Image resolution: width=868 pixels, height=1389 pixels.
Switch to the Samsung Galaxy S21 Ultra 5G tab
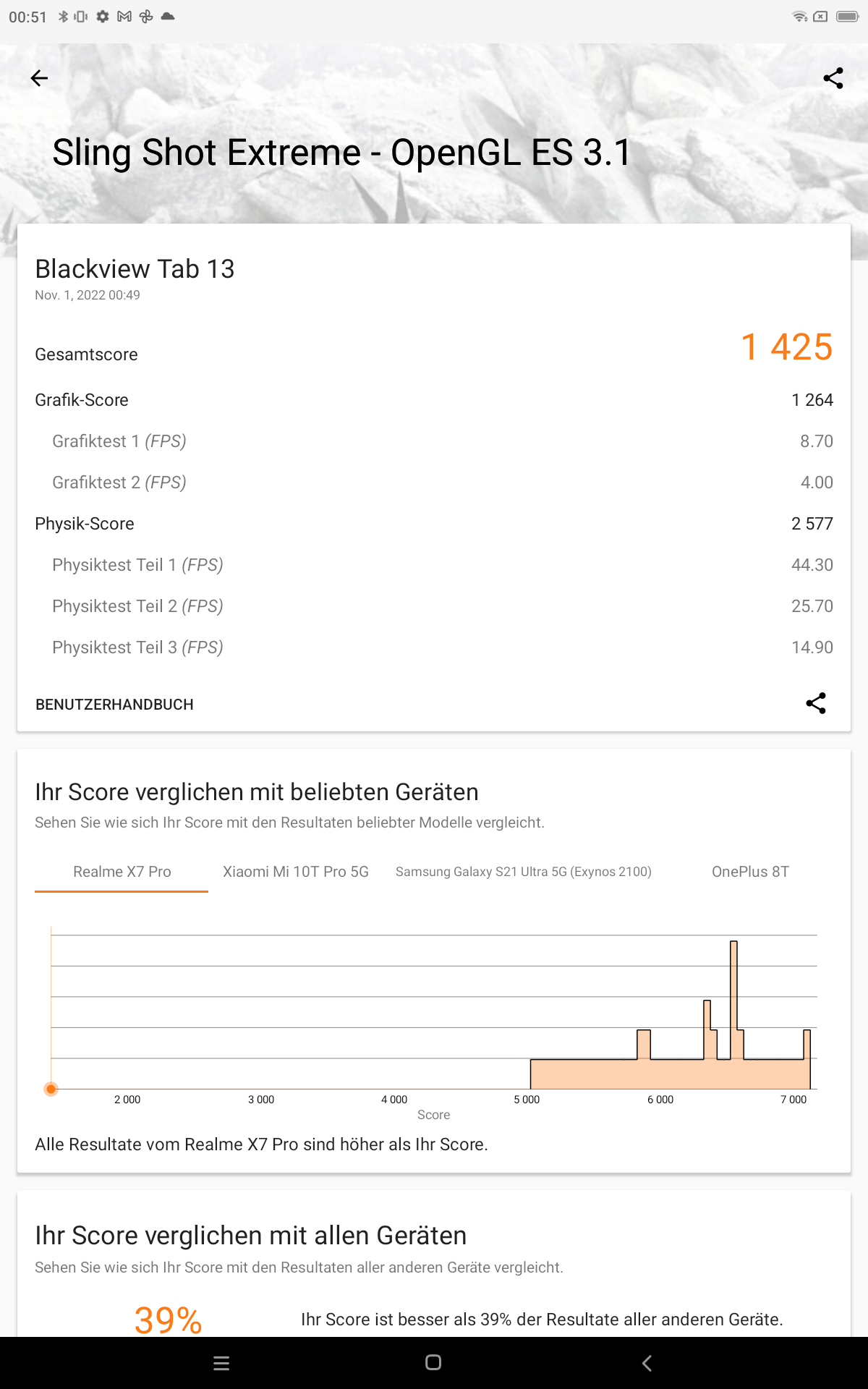coord(524,872)
